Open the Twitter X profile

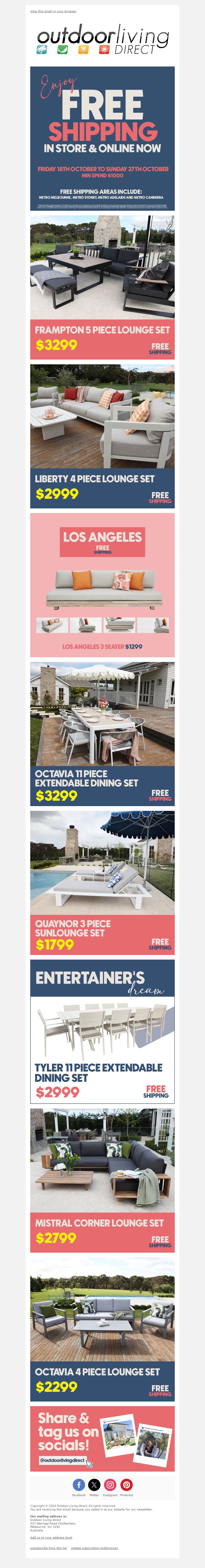(x=94, y=1485)
